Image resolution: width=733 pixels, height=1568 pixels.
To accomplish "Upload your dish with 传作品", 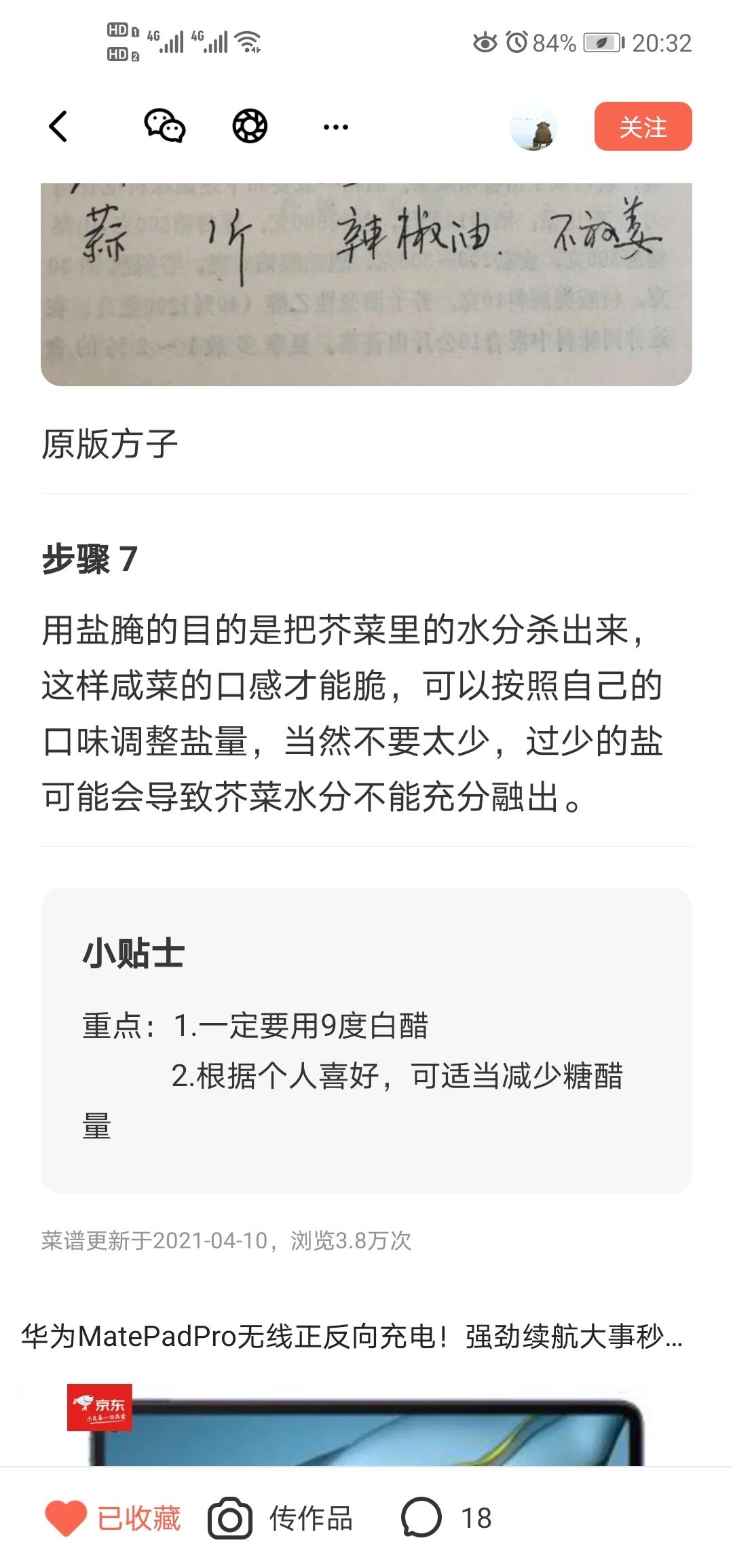I will 281,1518.
